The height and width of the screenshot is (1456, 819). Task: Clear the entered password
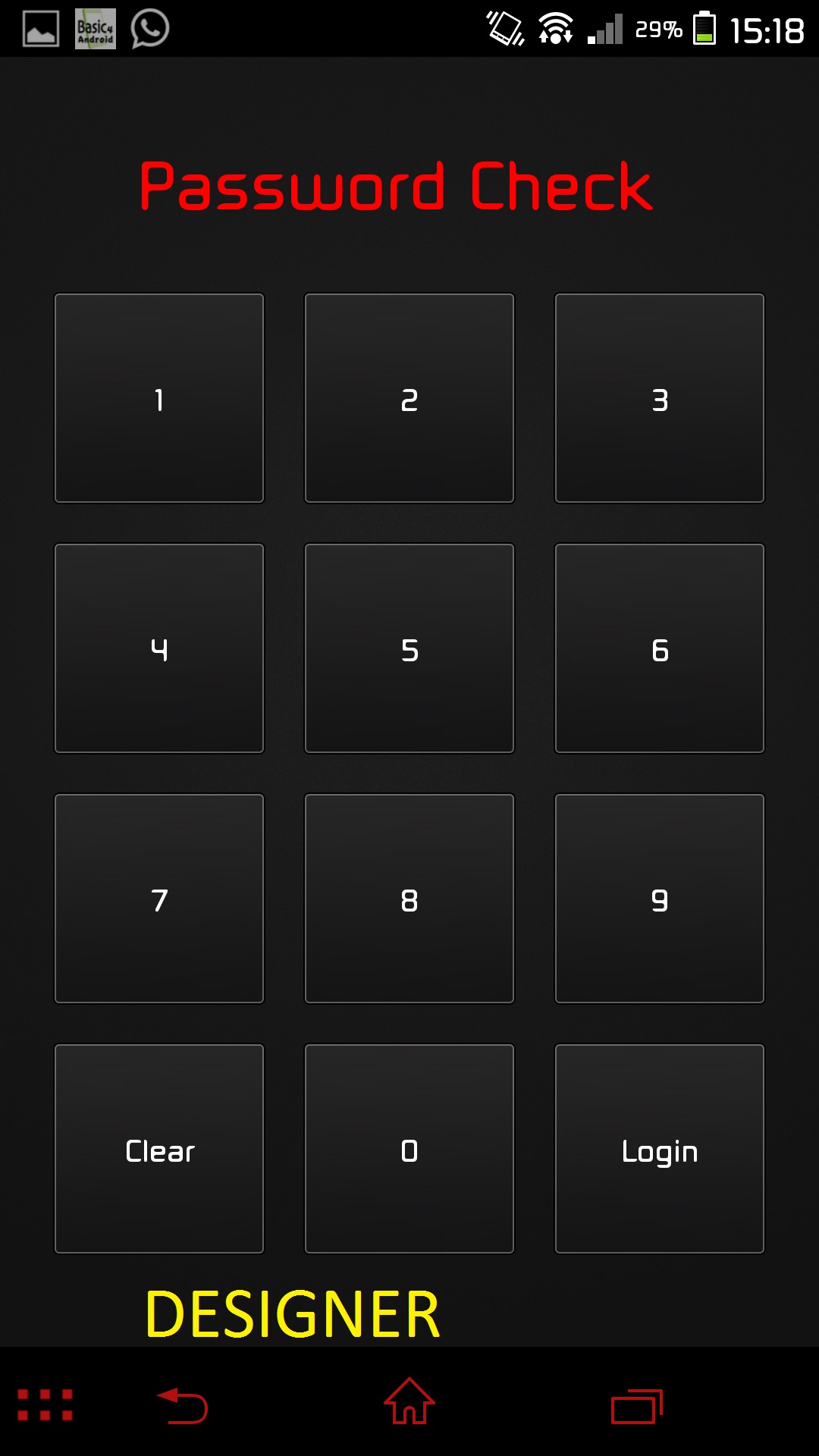[x=159, y=1149]
